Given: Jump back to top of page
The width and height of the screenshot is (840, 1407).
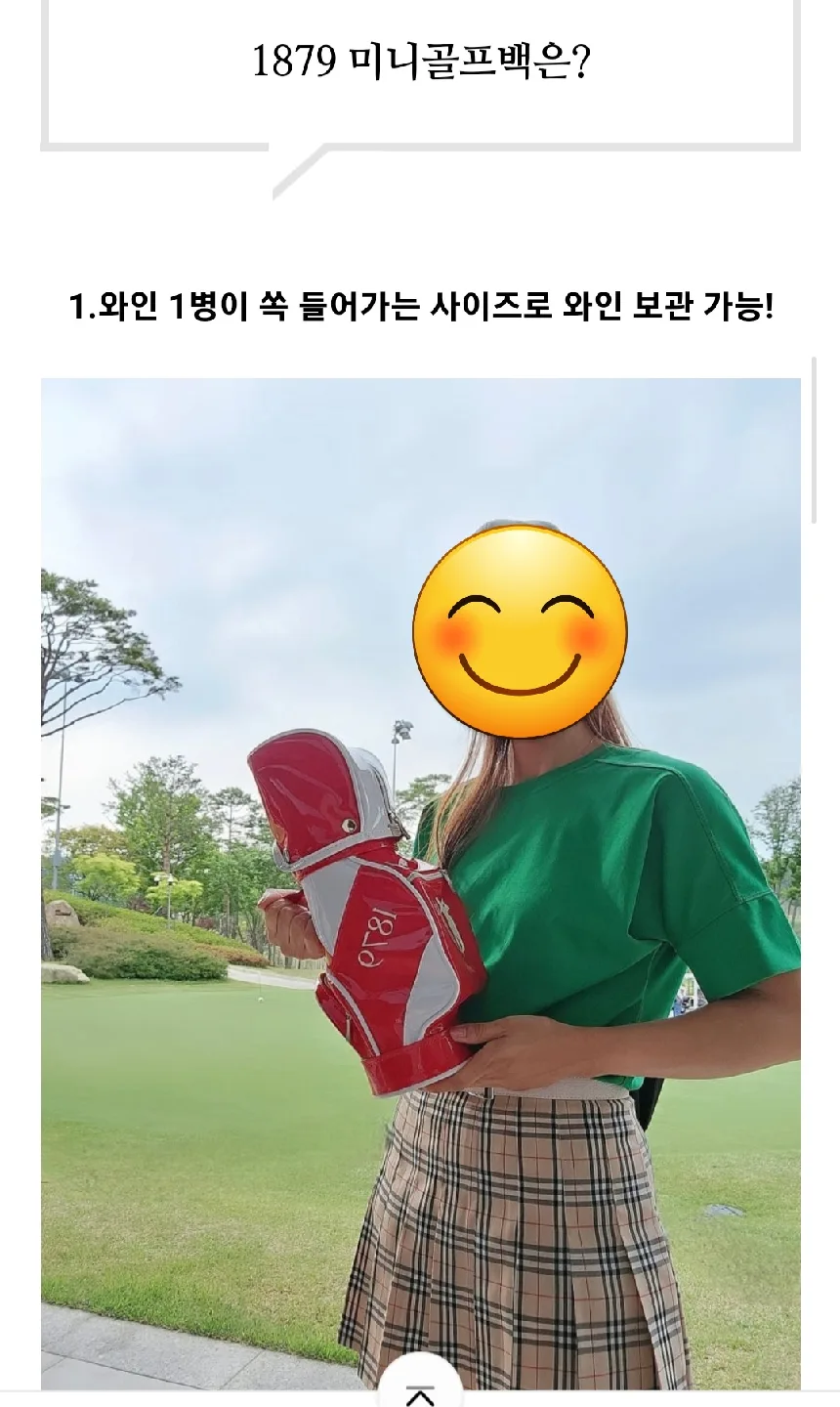Looking at the screenshot, I should 420,1393.
